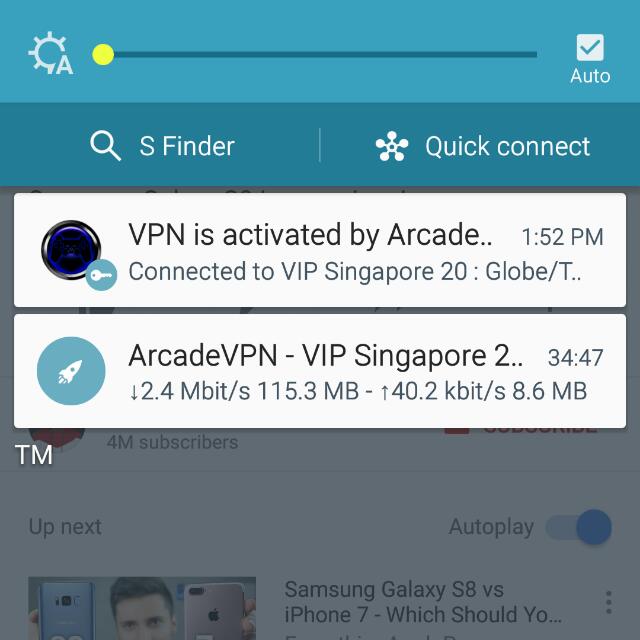Image resolution: width=640 pixels, height=640 pixels.
Task: Open S Finder search
Action: coord(162,146)
